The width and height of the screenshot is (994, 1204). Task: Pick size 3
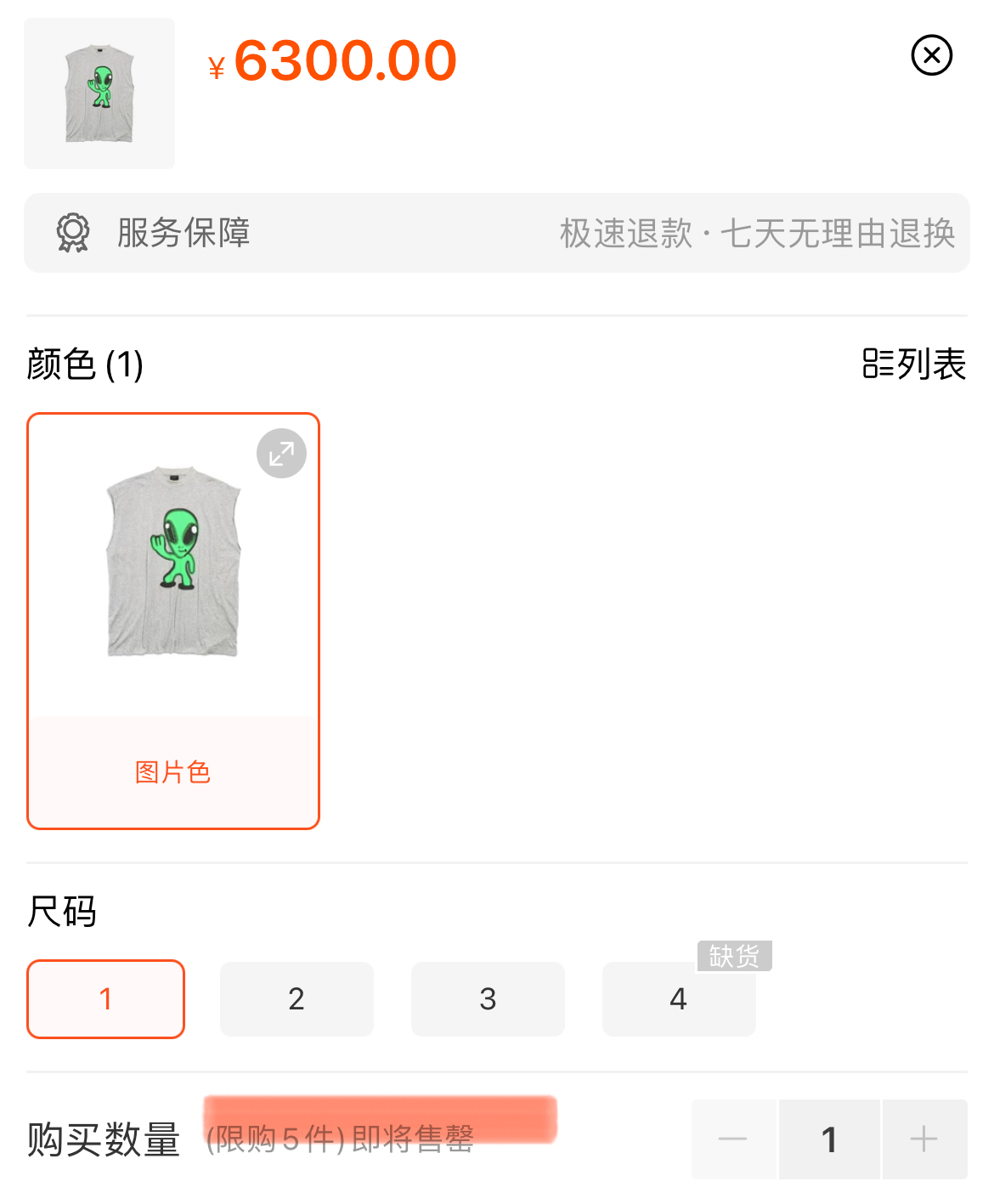[x=488, y=999]
